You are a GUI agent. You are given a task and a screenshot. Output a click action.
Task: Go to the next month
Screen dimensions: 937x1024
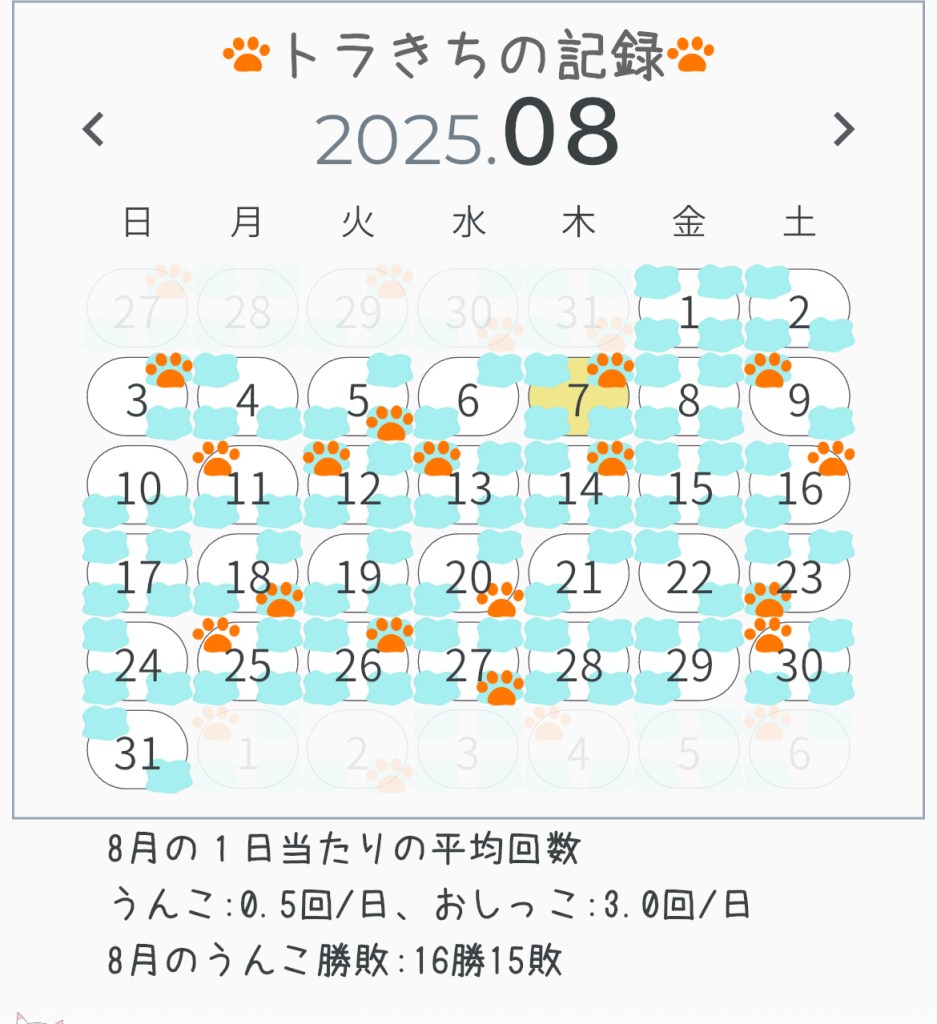point(844,130)
